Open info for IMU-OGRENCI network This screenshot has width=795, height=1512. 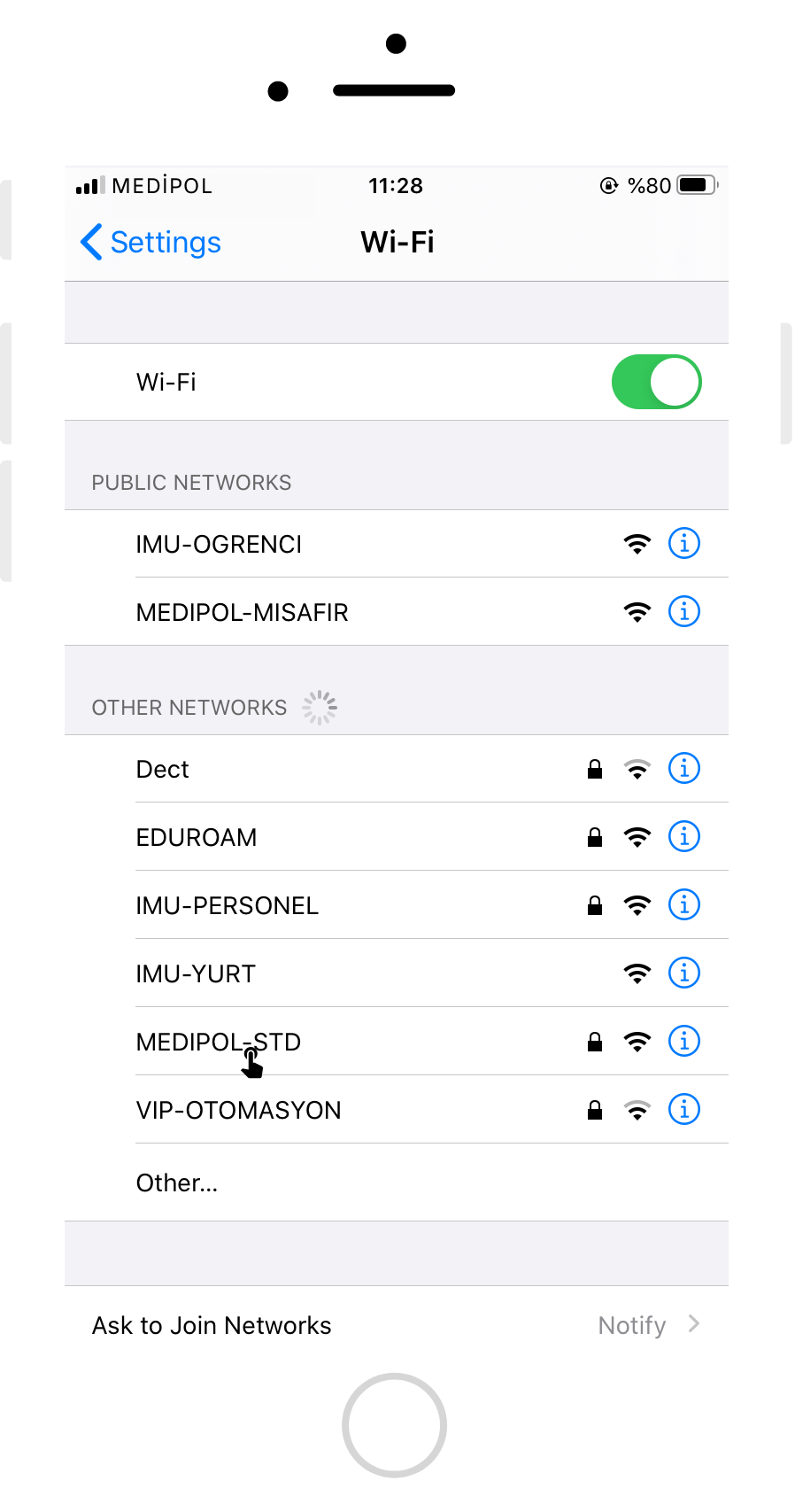684,543
